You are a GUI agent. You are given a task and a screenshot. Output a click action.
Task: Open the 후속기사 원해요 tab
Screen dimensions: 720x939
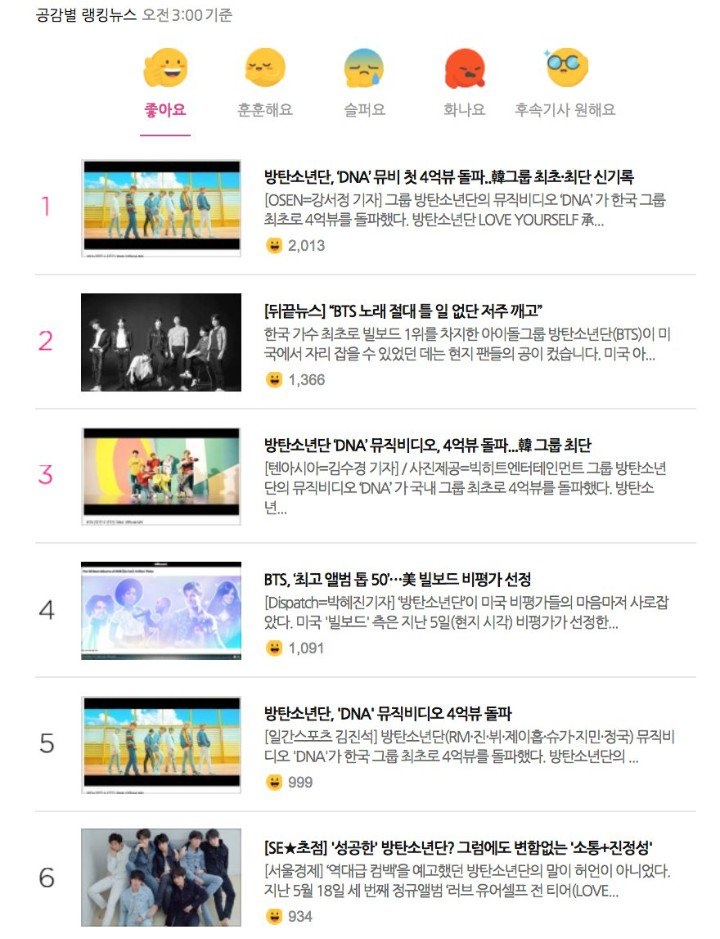565,85
